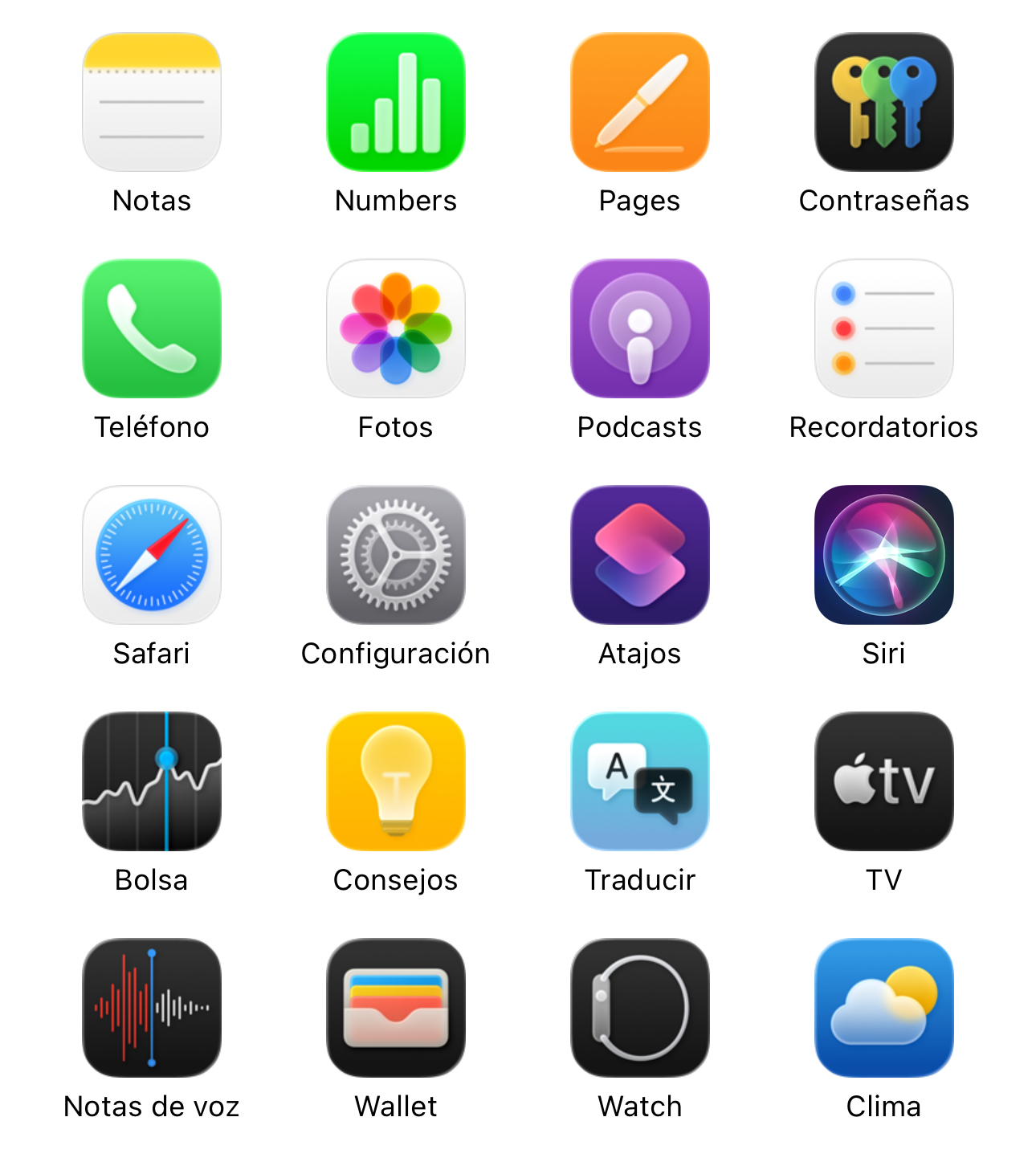
Task: Open Configuración
Action: click(396, 555)
